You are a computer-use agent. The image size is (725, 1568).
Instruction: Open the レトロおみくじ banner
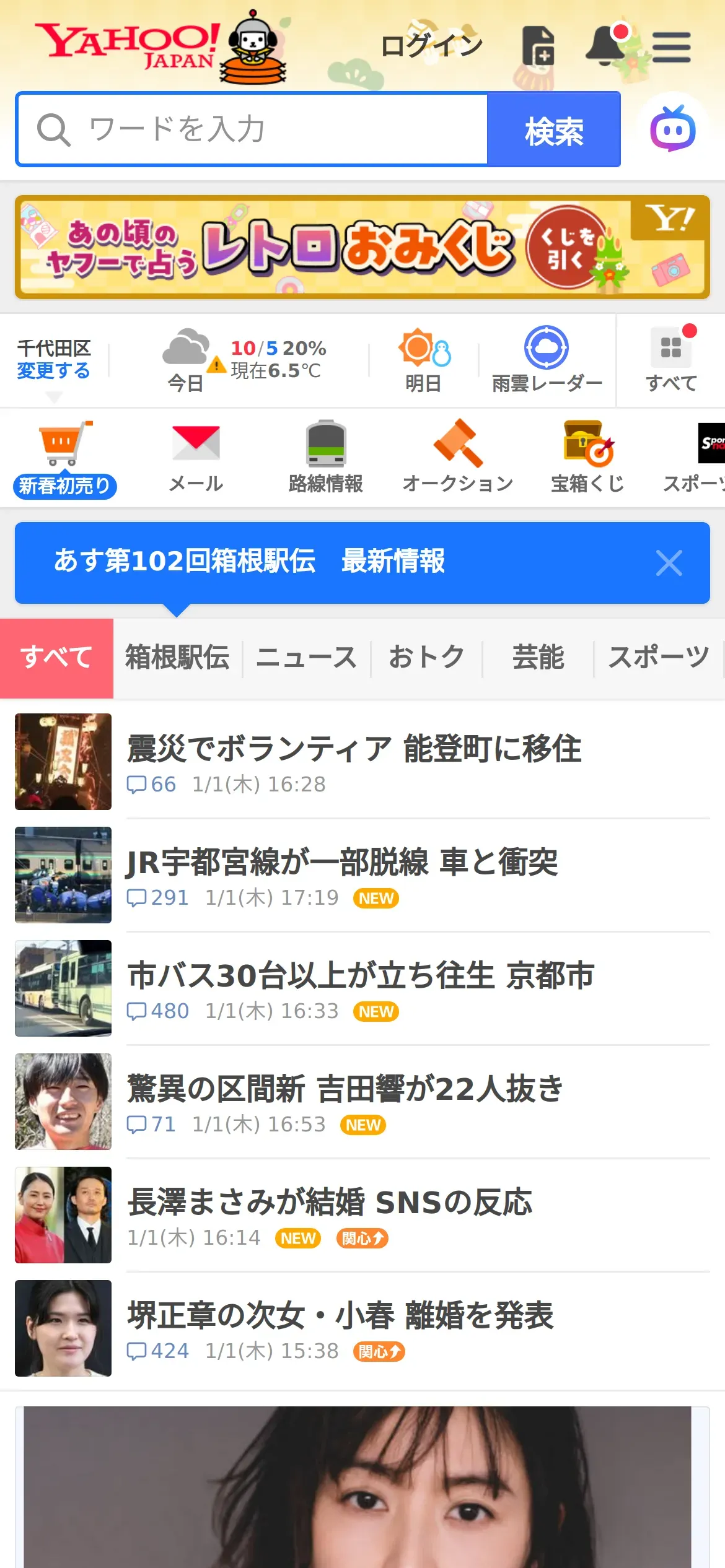362,247
